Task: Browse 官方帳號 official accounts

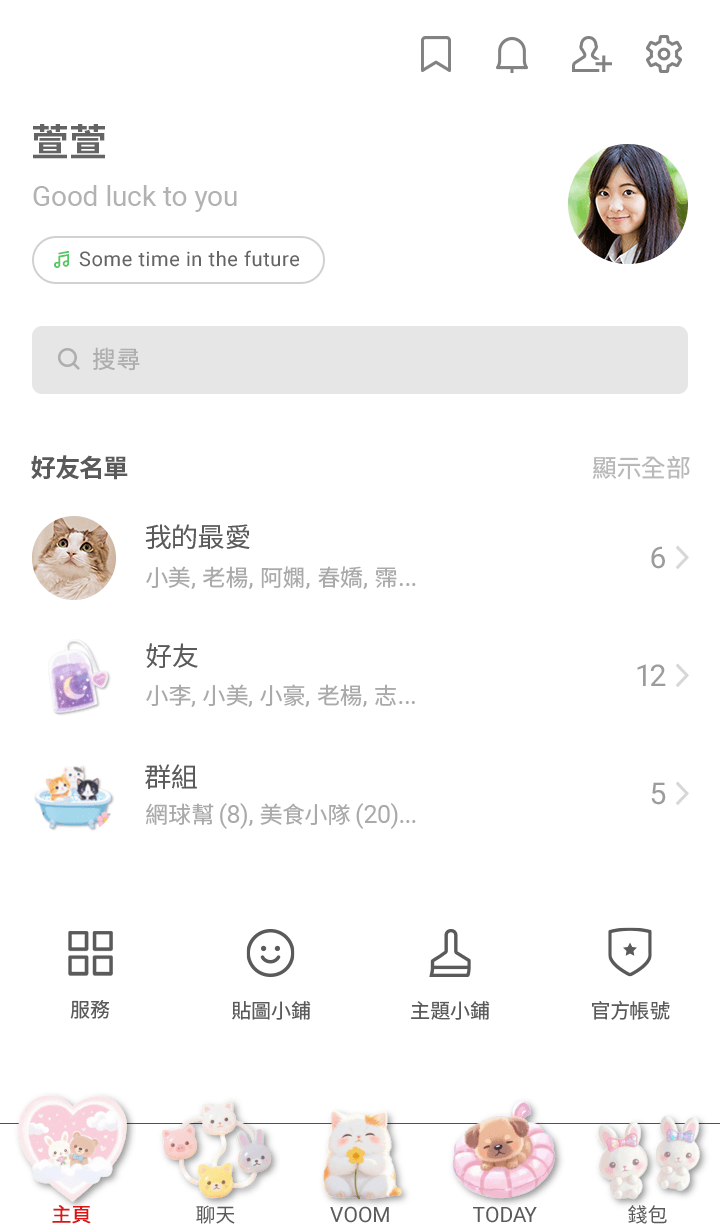Action: [x=630, y=972]
